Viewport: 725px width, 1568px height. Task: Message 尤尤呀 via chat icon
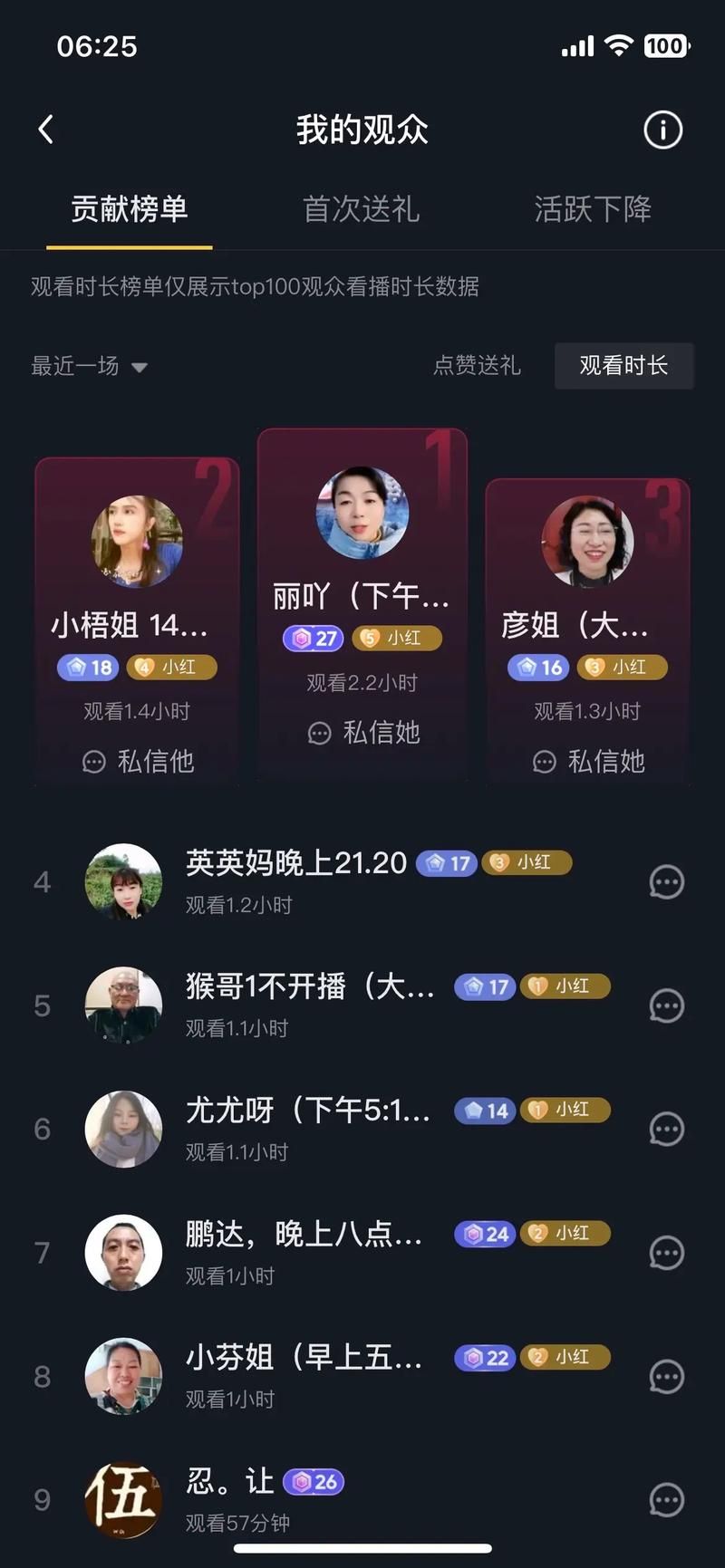(666, 1129)
